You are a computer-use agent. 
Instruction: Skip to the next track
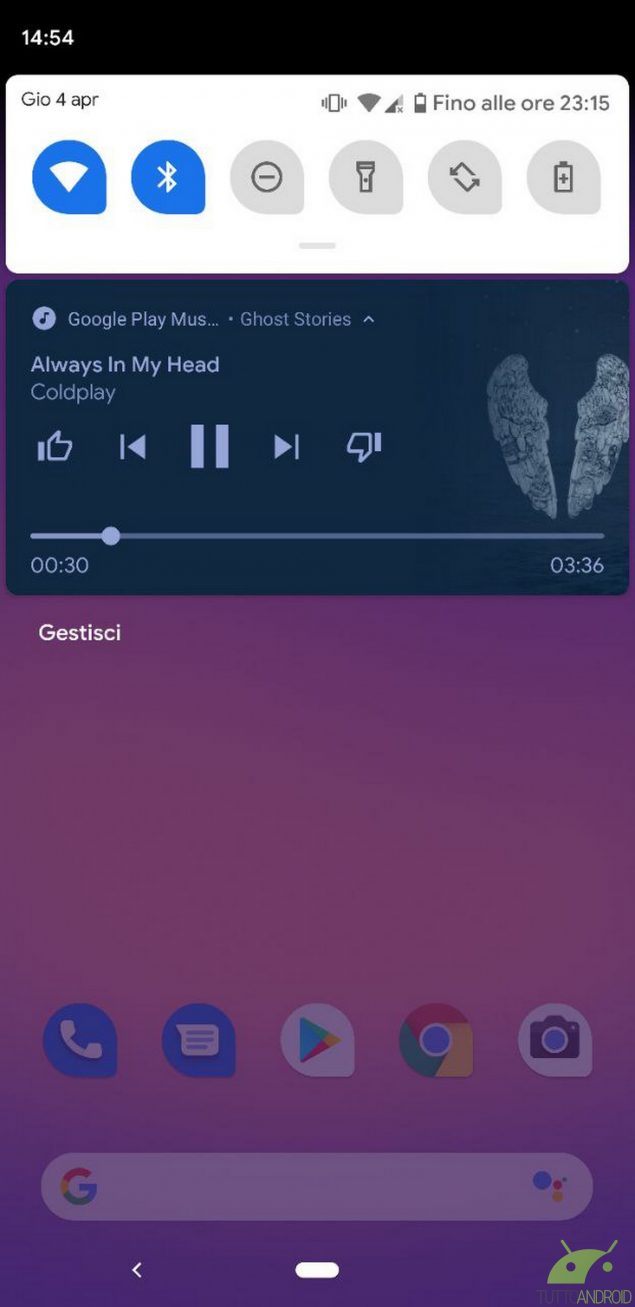(287, 446)
